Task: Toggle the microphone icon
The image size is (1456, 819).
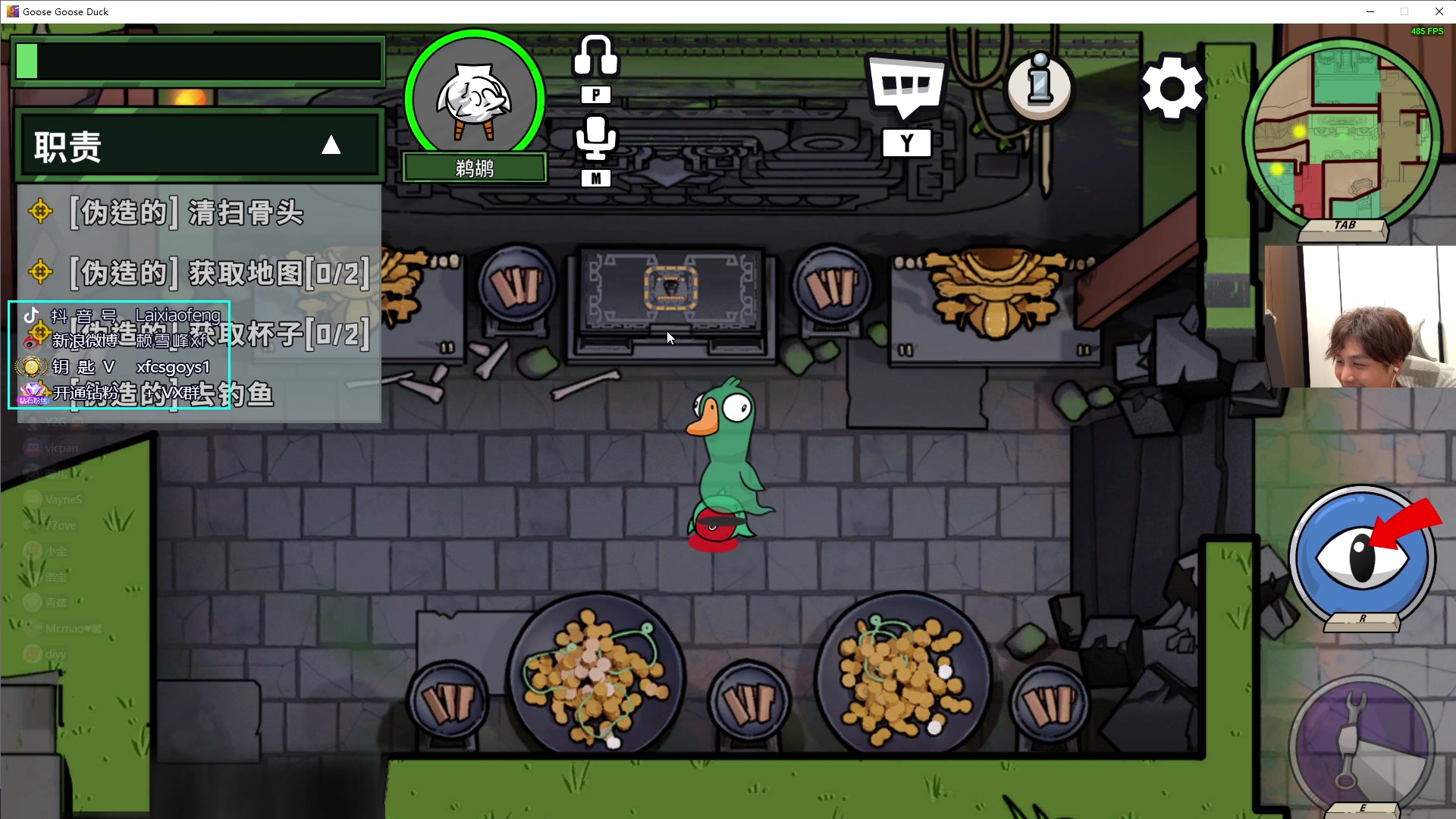Action: [x=595, y=136]
